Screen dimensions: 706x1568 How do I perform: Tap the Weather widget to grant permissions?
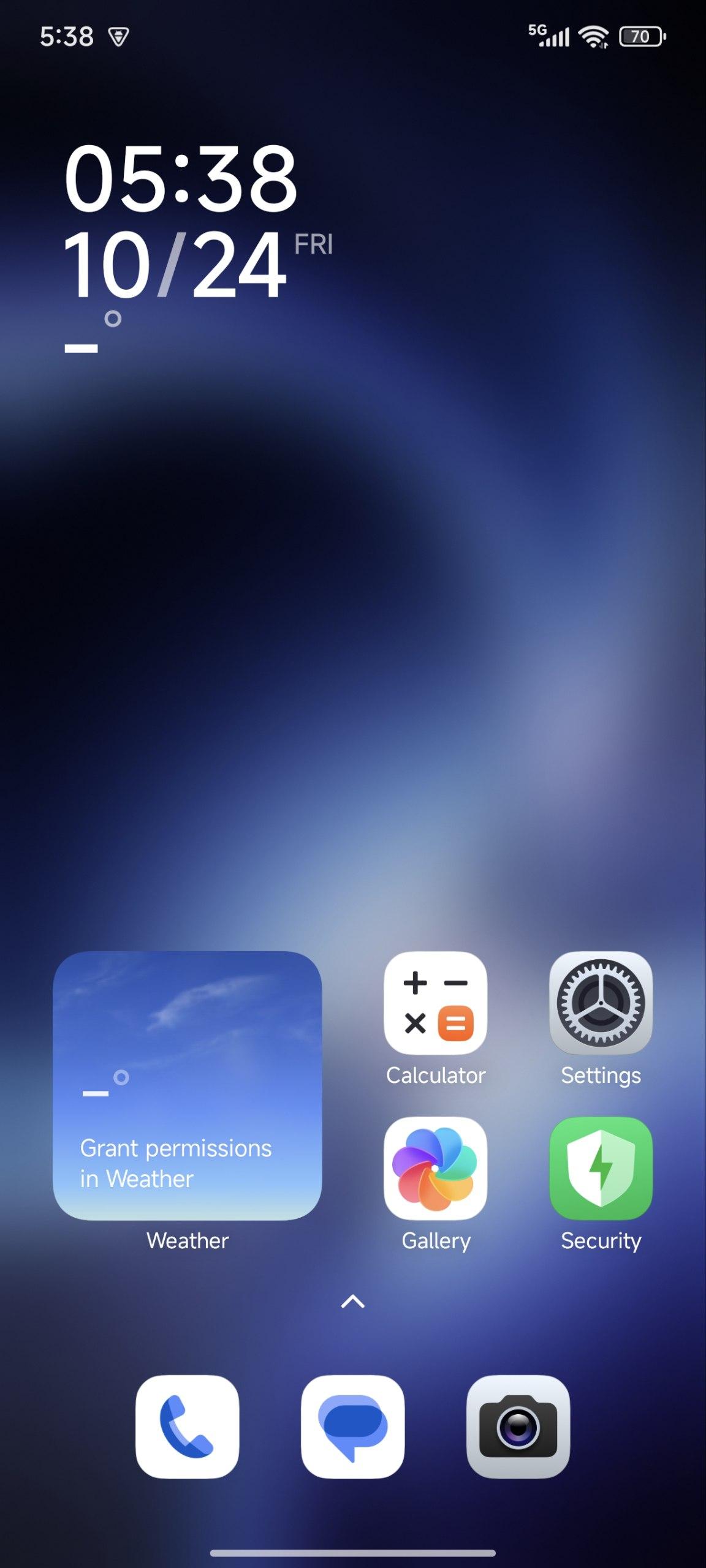(x=187, y=1085)
